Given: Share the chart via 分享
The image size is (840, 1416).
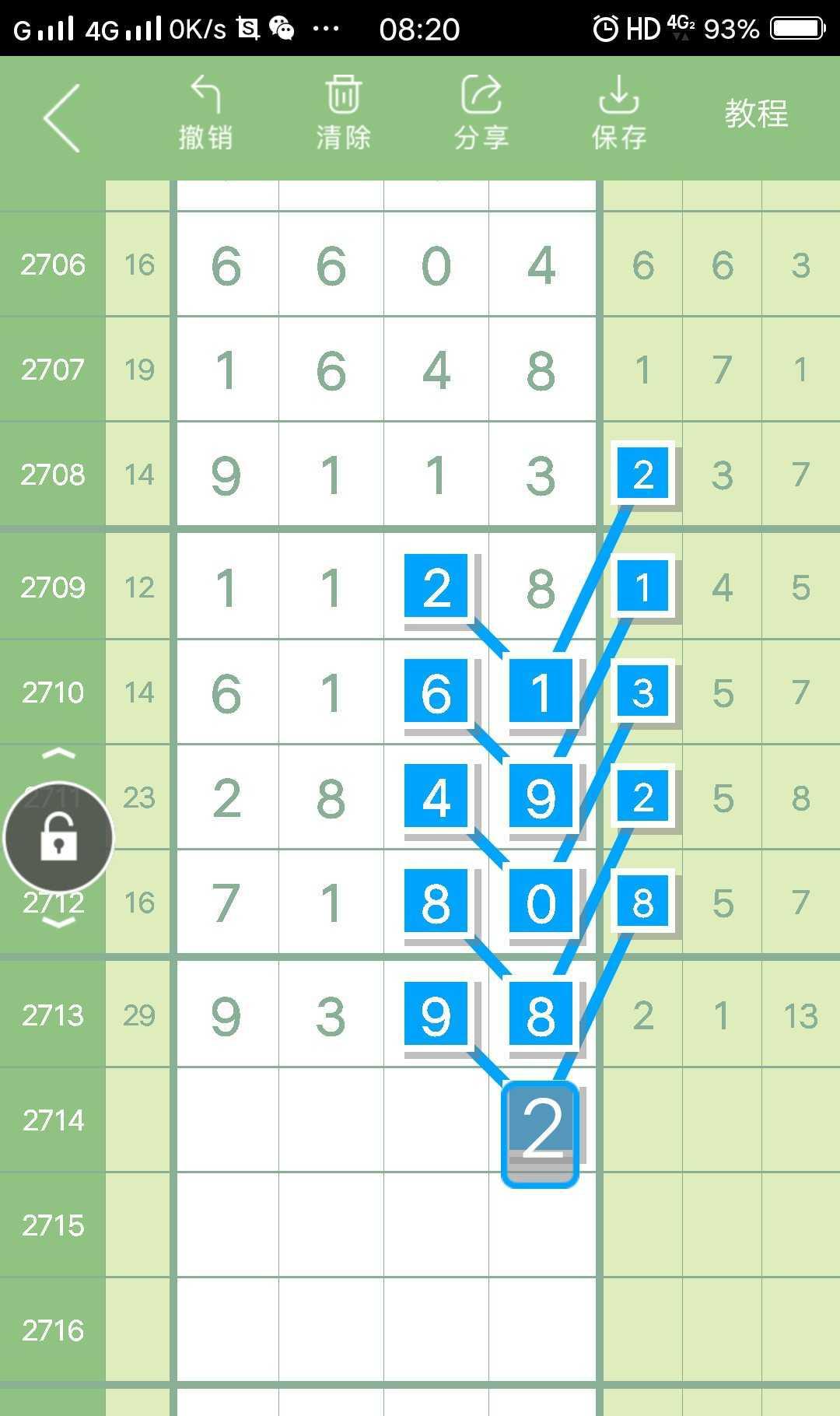Looking at the screenshot, I should tap(481, 114).
